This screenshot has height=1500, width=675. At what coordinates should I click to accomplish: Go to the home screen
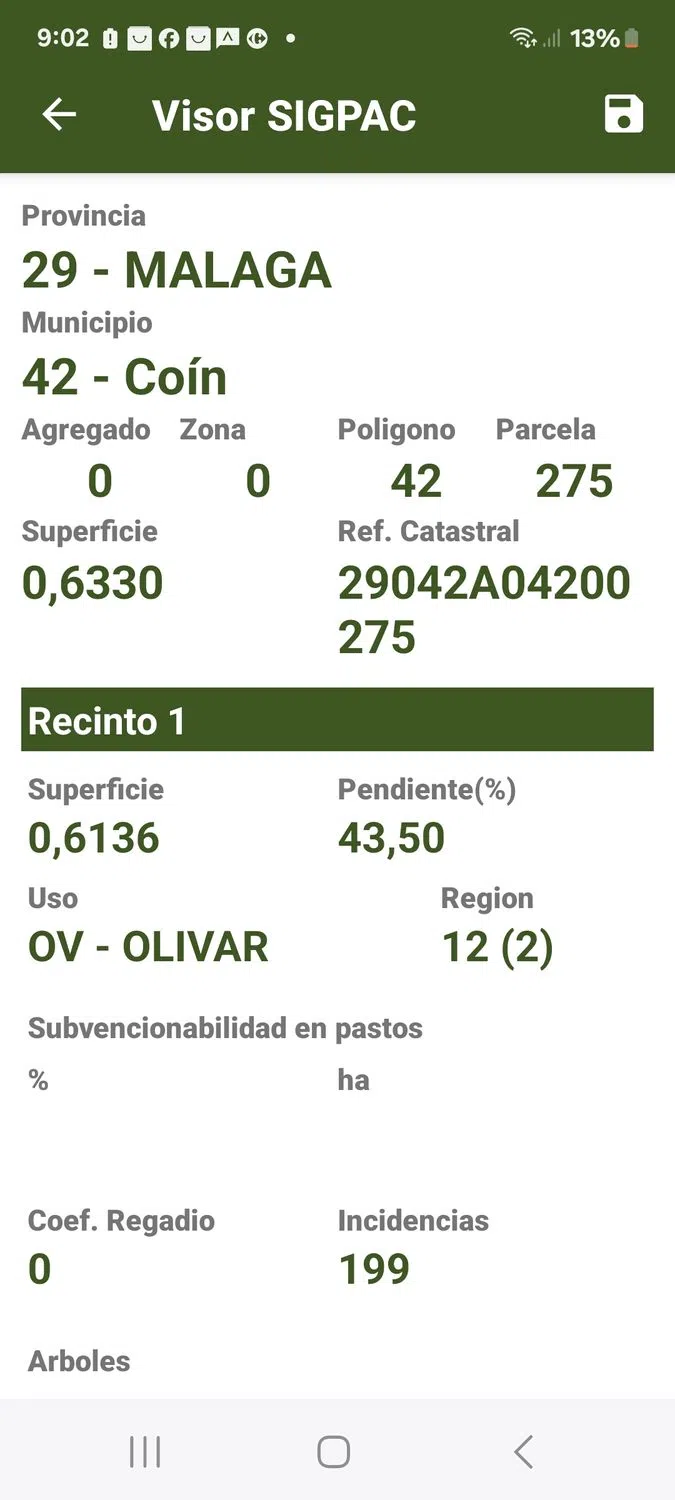(x=334, y=1451)
